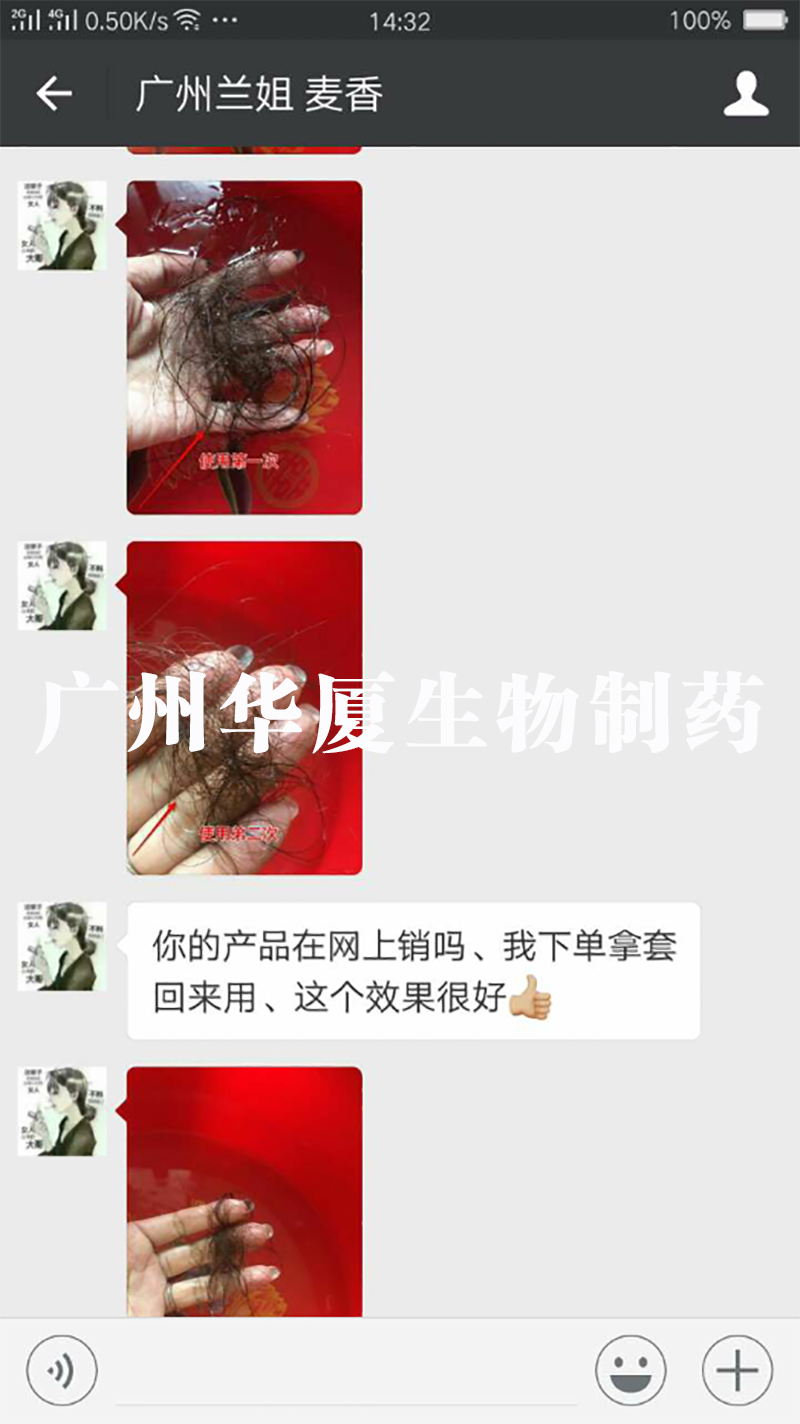The height and width of the screenshot is (1424, 800).
Task: View the photo captioned 使用第二次
Action: click(x=244, y=708)
